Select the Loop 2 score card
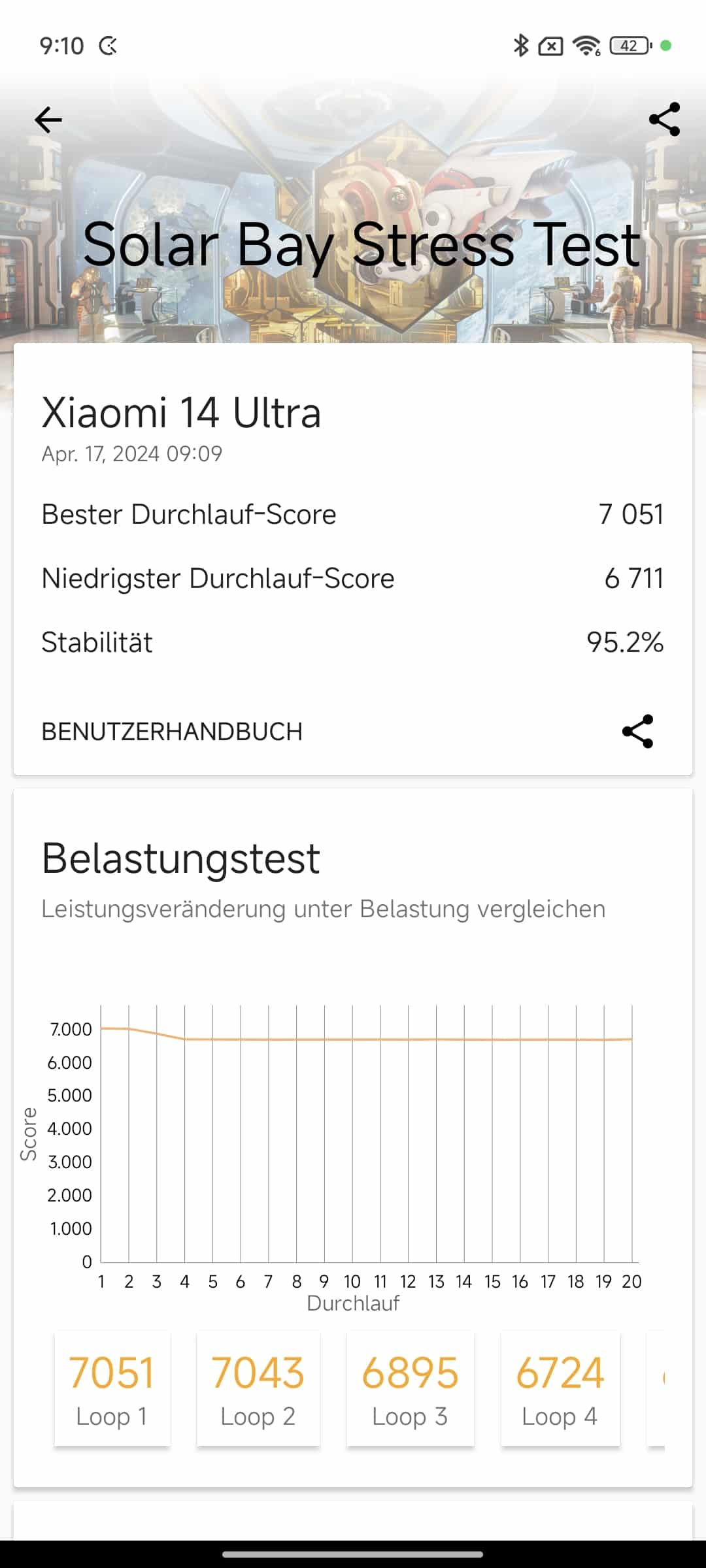The width and height of the screenshot is (706, 1568). pos(258,1390)
